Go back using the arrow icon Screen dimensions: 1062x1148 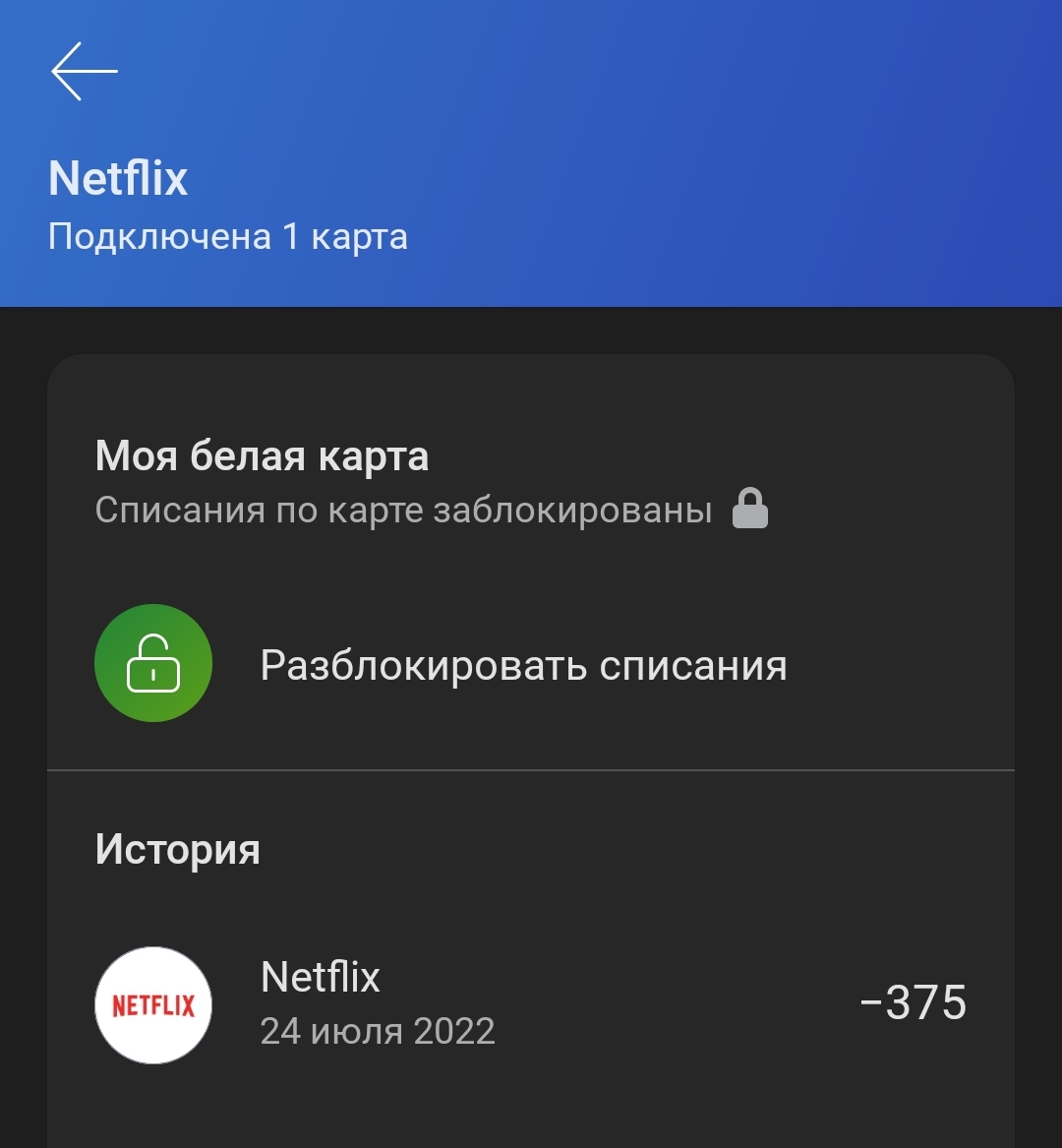85,72
